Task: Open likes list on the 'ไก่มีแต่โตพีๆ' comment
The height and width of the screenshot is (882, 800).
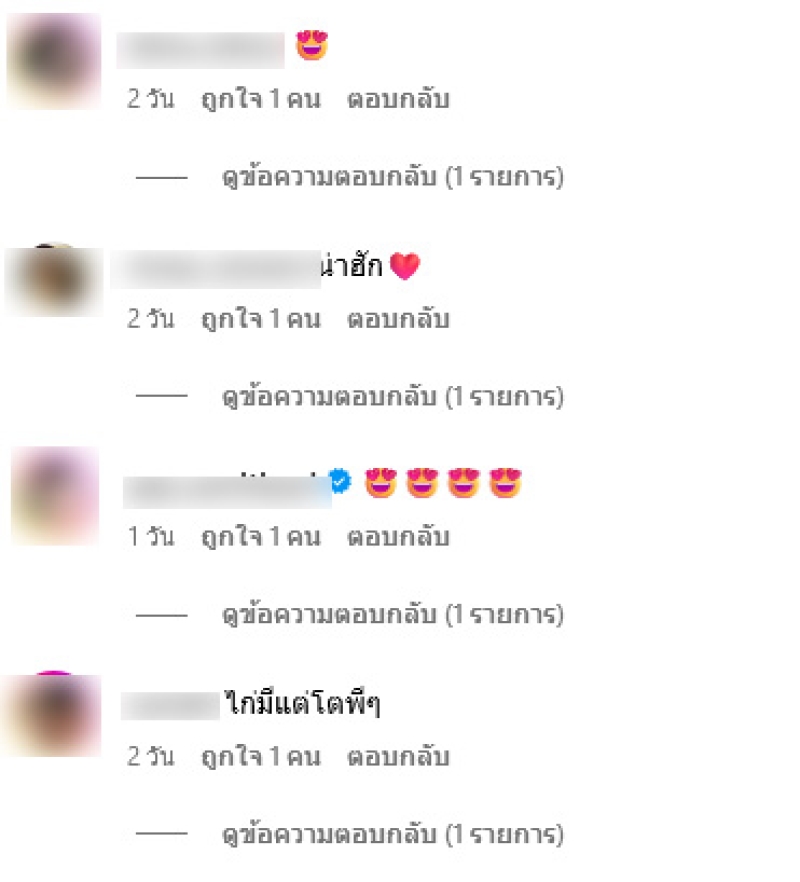Action: pos(260,757)
